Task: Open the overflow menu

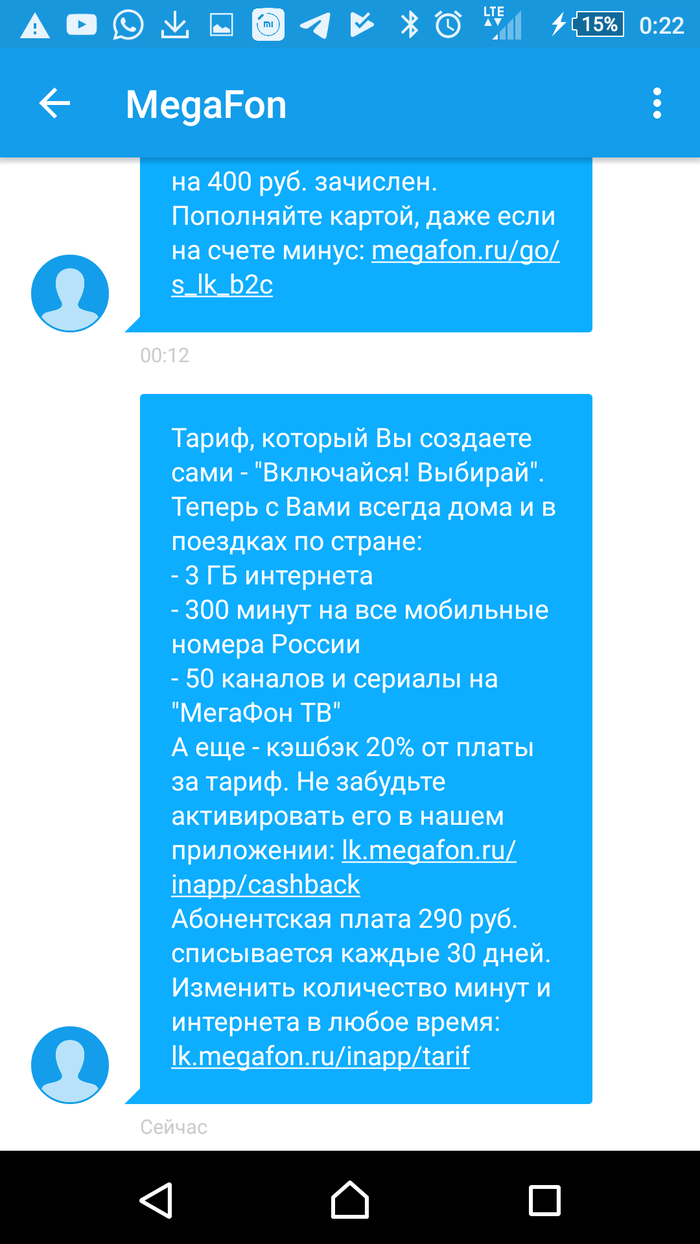Action: 657,103
